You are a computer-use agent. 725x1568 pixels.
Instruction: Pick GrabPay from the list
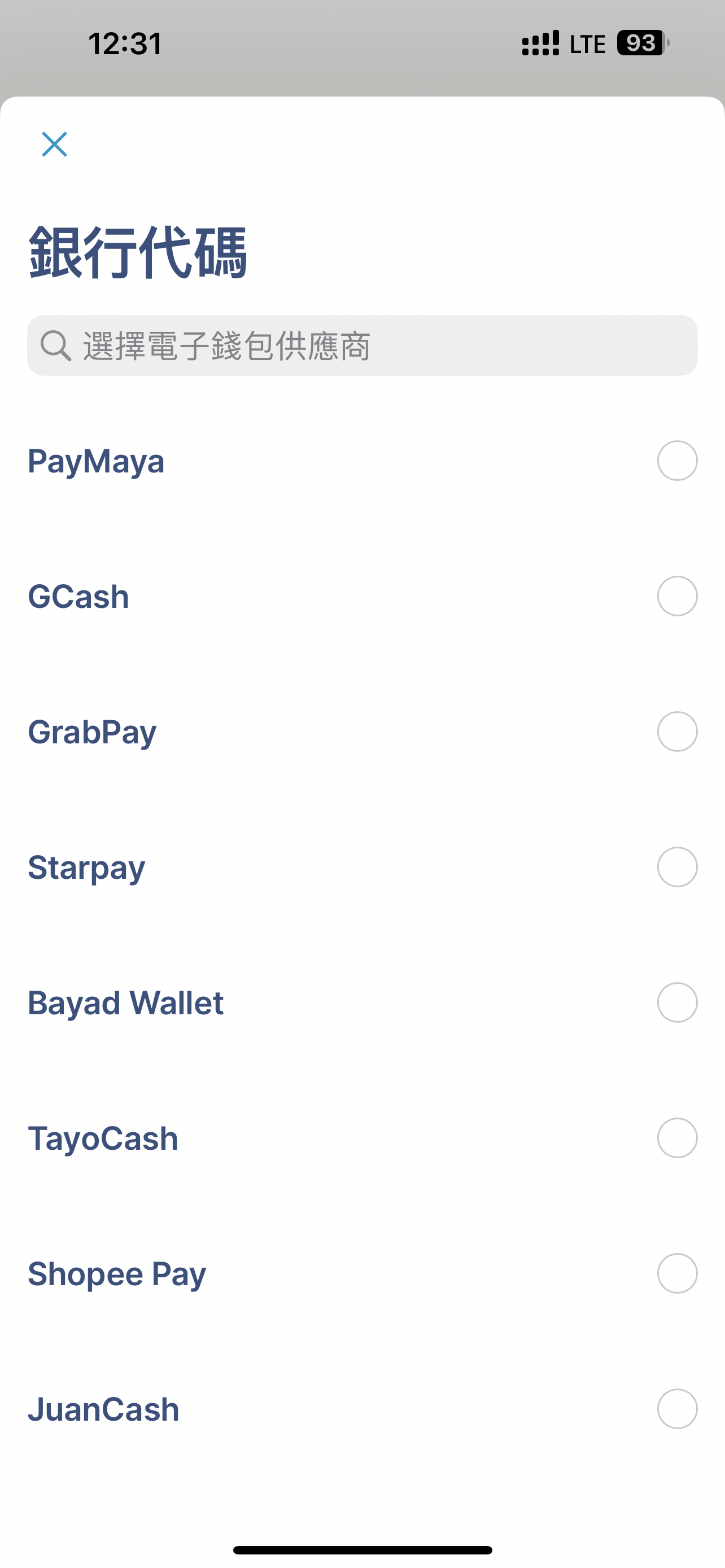point(677,732)
